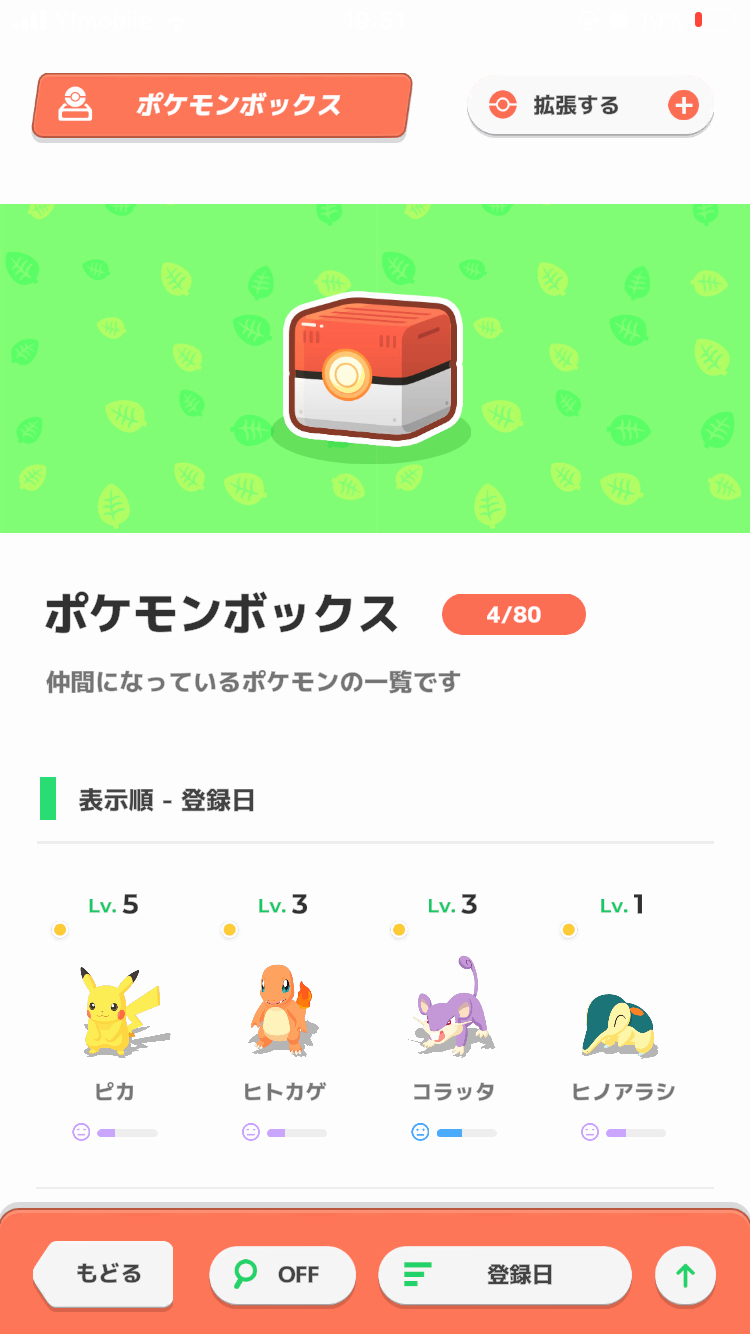
Task: Open Pikachu named ピカ
Action: 114,1012
